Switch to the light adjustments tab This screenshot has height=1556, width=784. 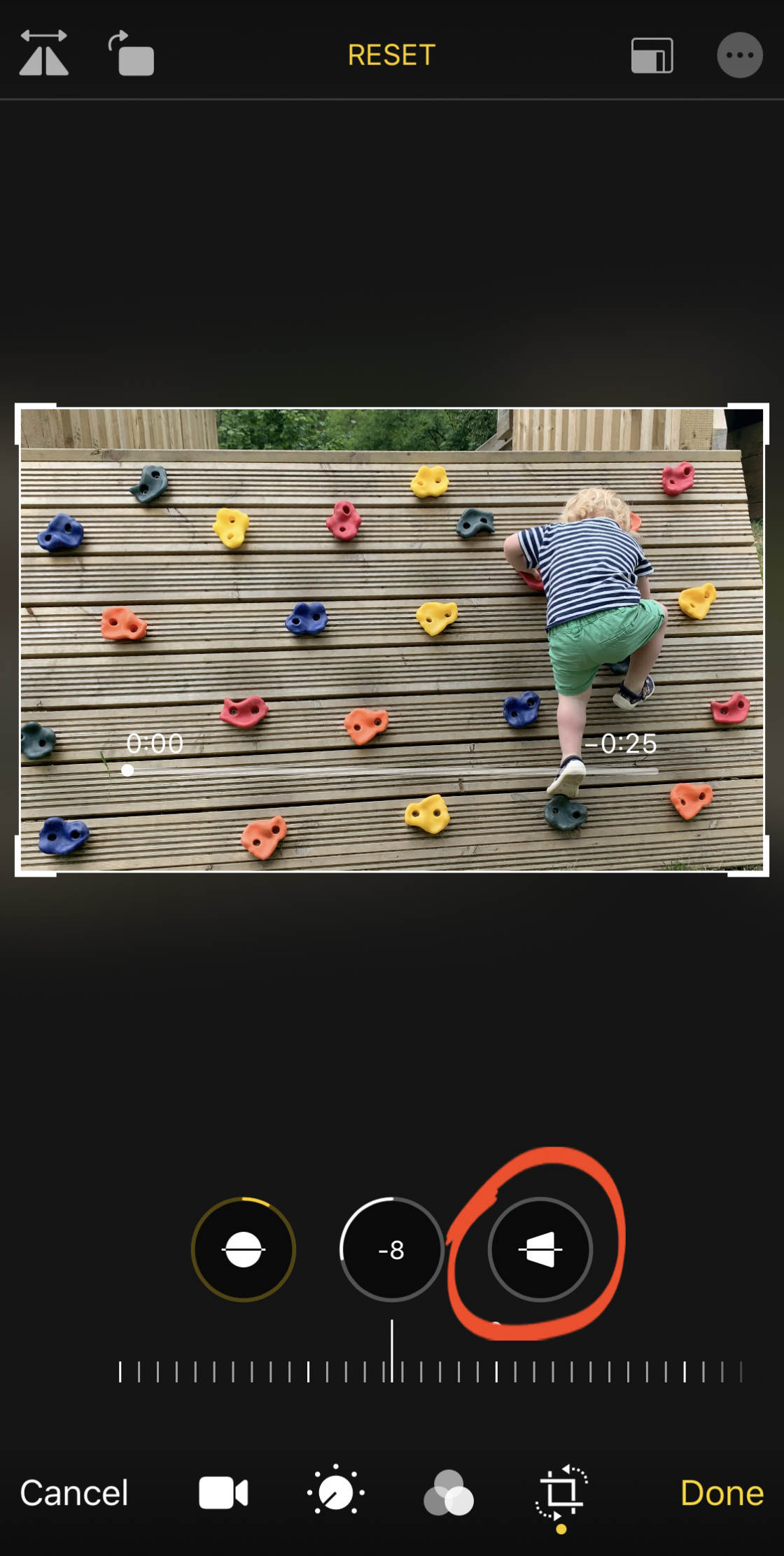pos(335,1492)
